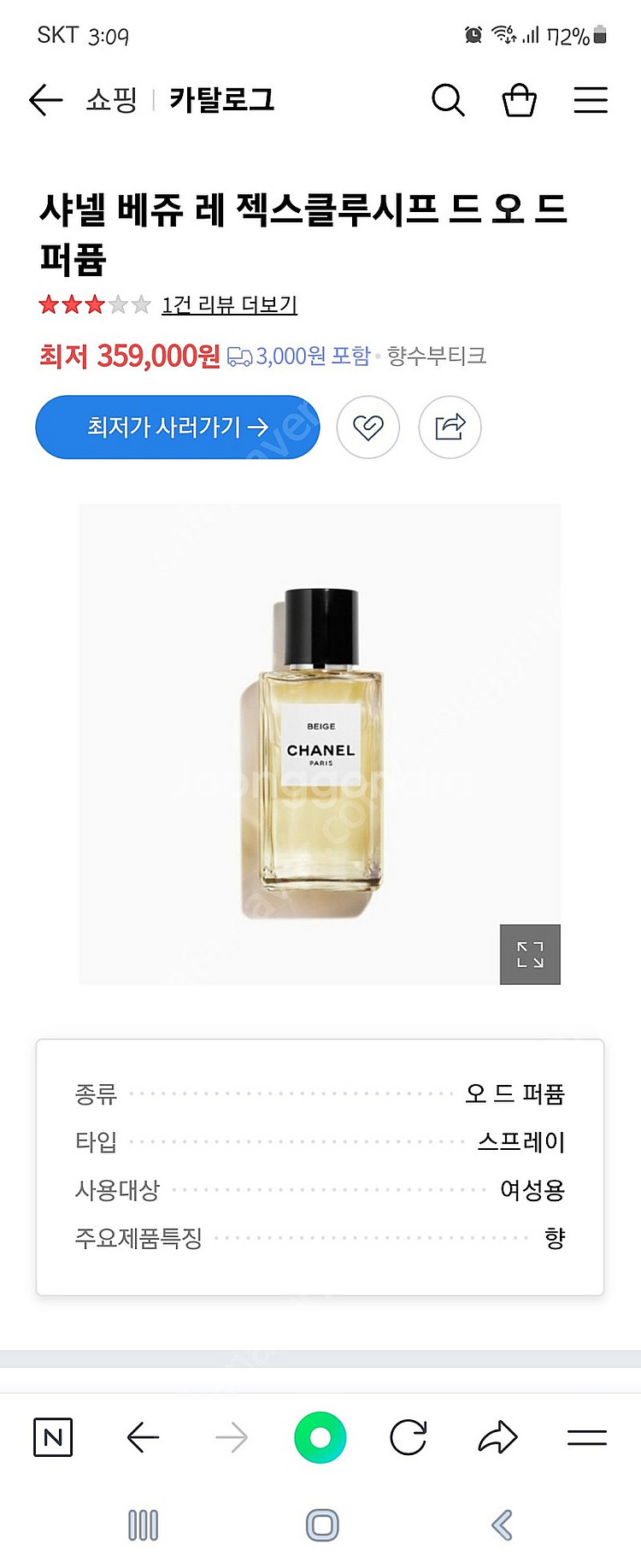Toggle the heart wishlist button
The image size is (641, 1568).
[x=368, y=427]
